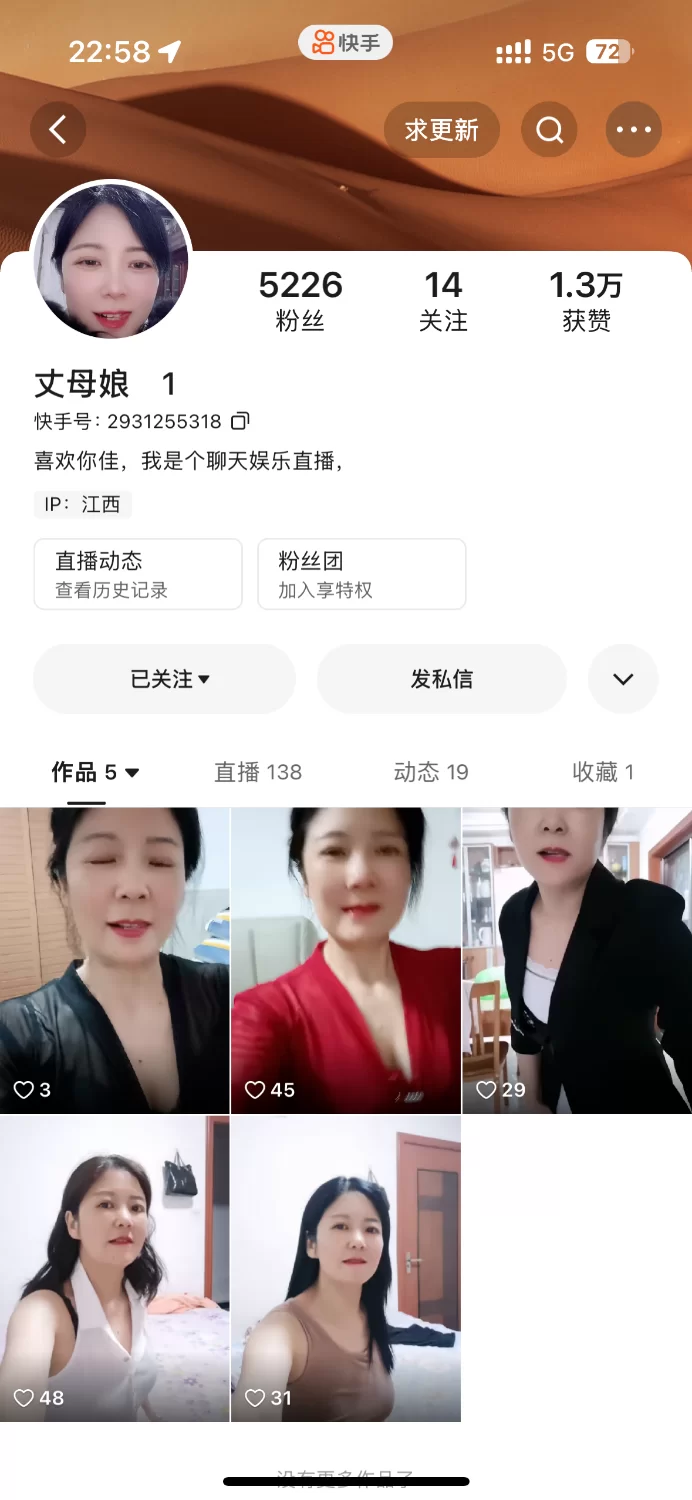Join the 粉丝团 fan club
Viewport: 692px width, 1500px height.
361,574
